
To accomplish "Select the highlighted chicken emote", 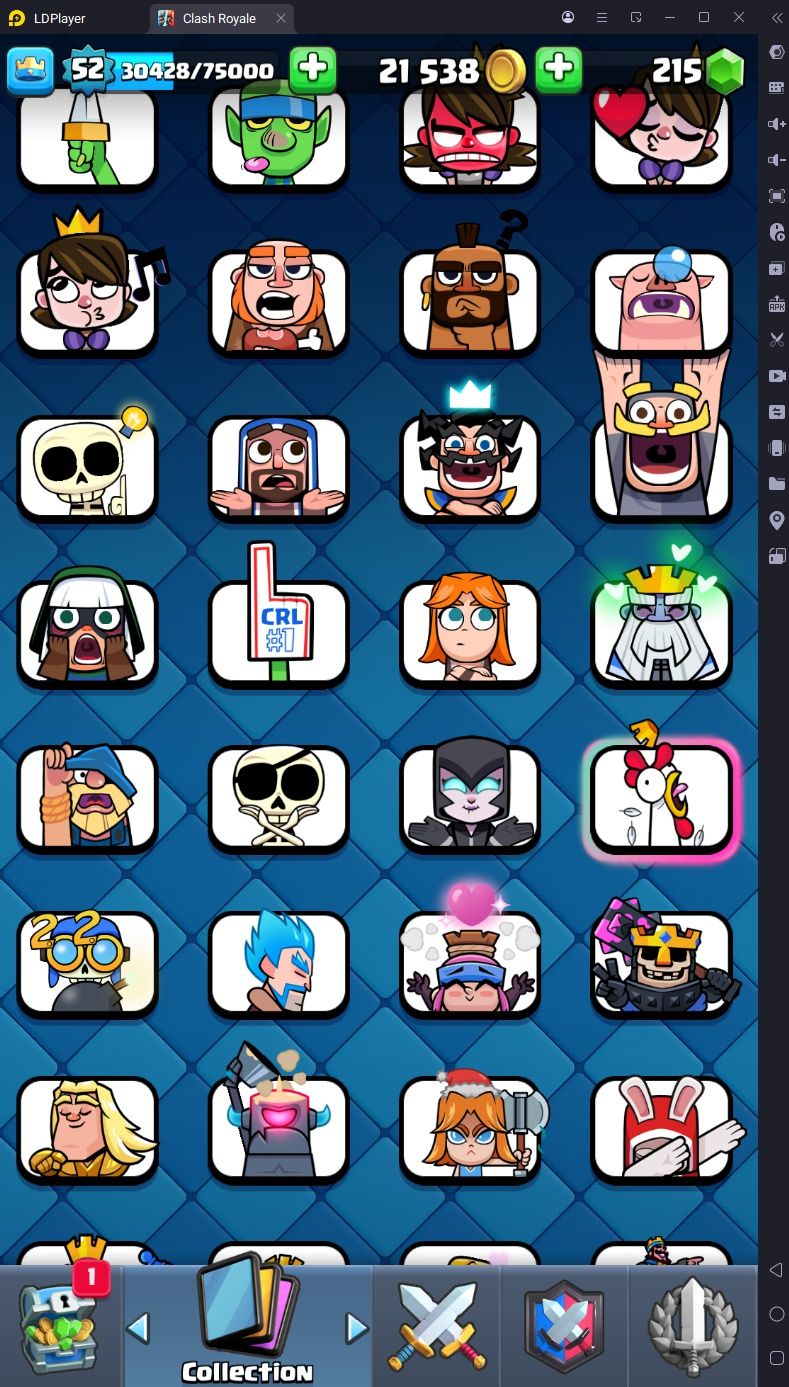I will (661, 797).
